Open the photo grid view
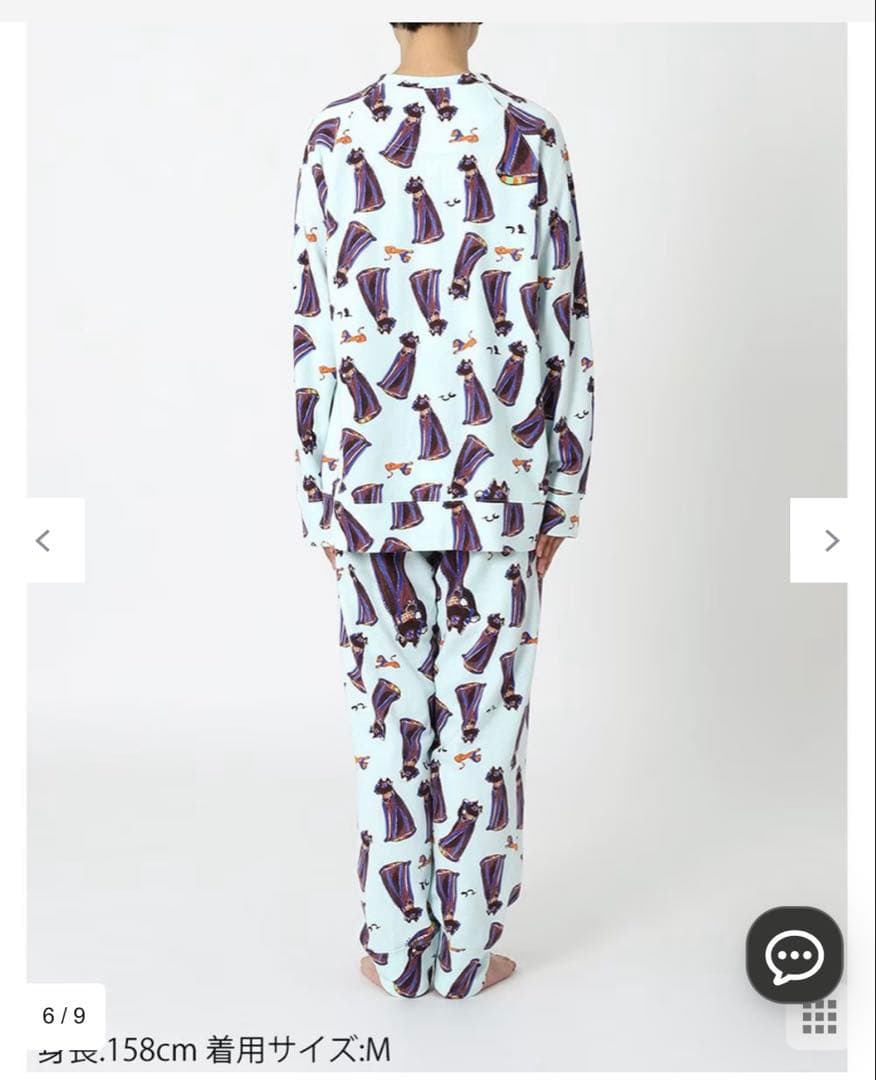Screen dimensions: 876x1080 click(x=819, y=1017)
